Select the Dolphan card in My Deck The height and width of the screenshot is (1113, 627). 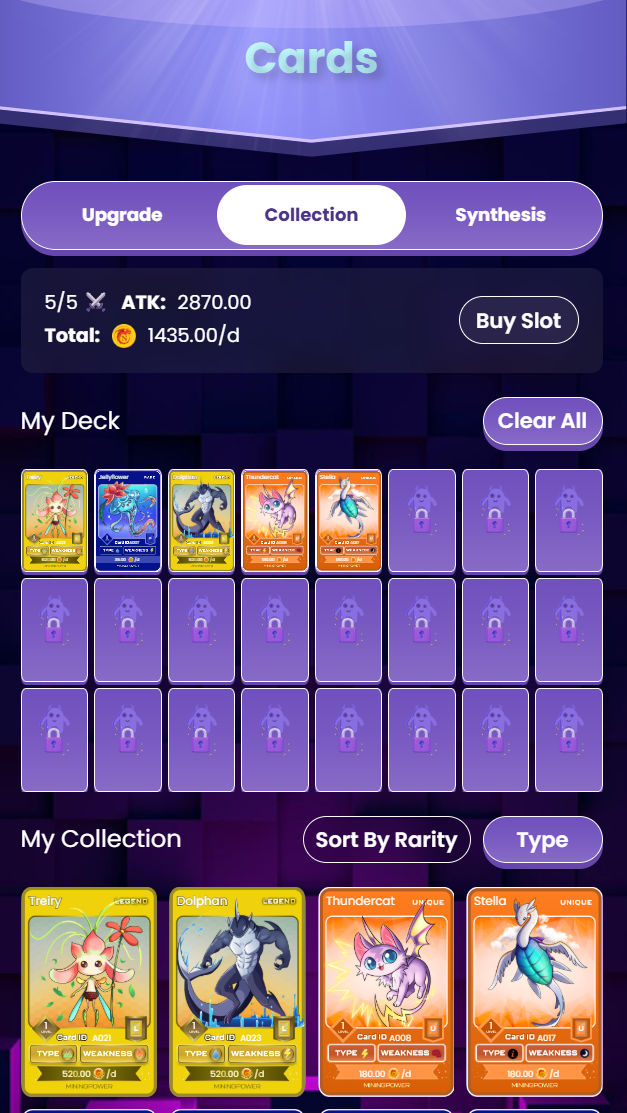(201, 520)
